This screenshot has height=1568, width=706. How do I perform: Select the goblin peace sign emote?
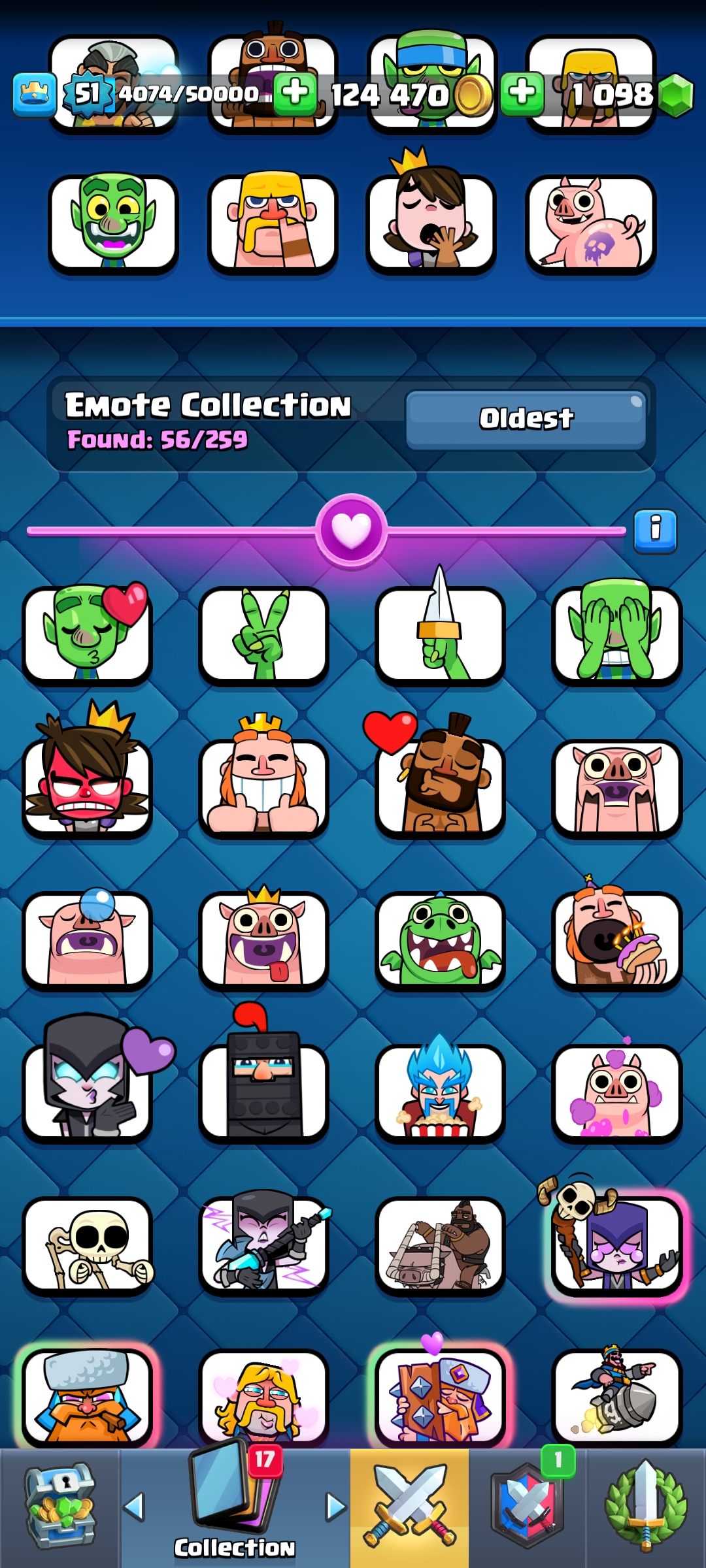263,635
